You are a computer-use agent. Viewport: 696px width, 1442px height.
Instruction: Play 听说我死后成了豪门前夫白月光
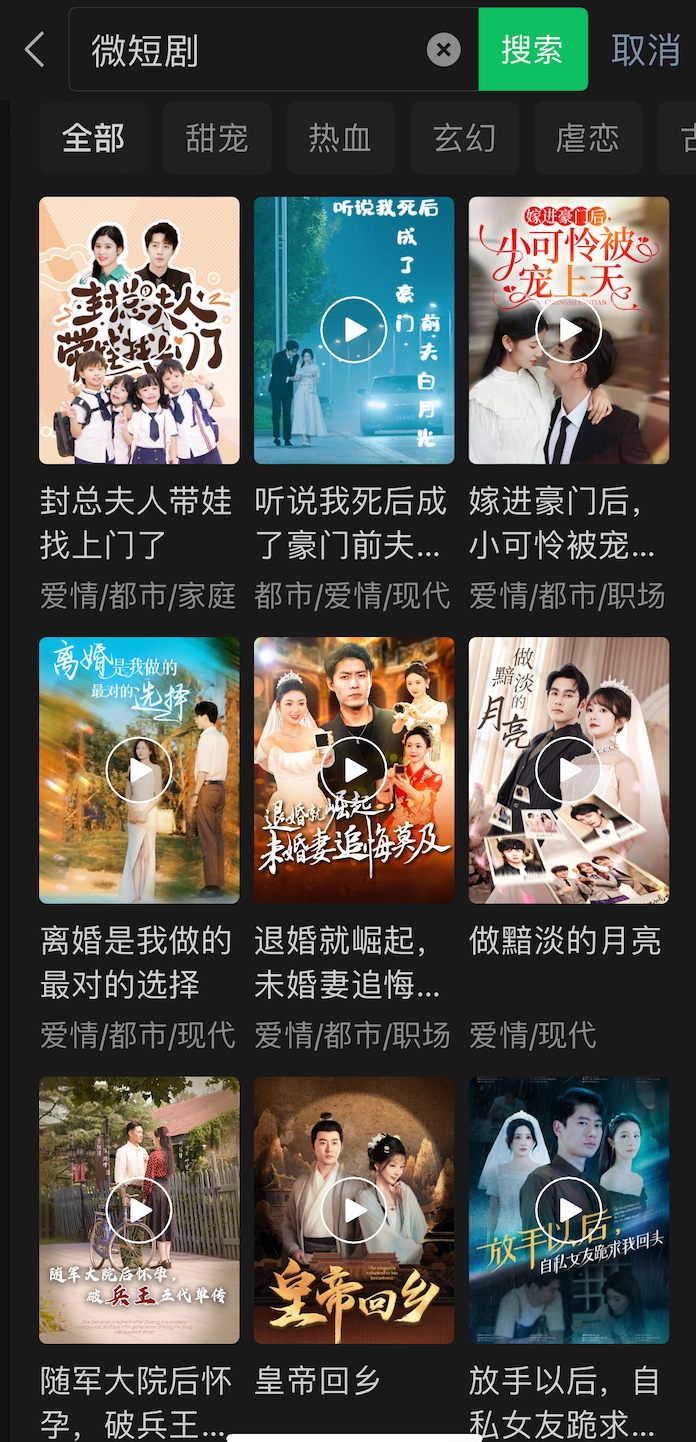click(354, 330)
